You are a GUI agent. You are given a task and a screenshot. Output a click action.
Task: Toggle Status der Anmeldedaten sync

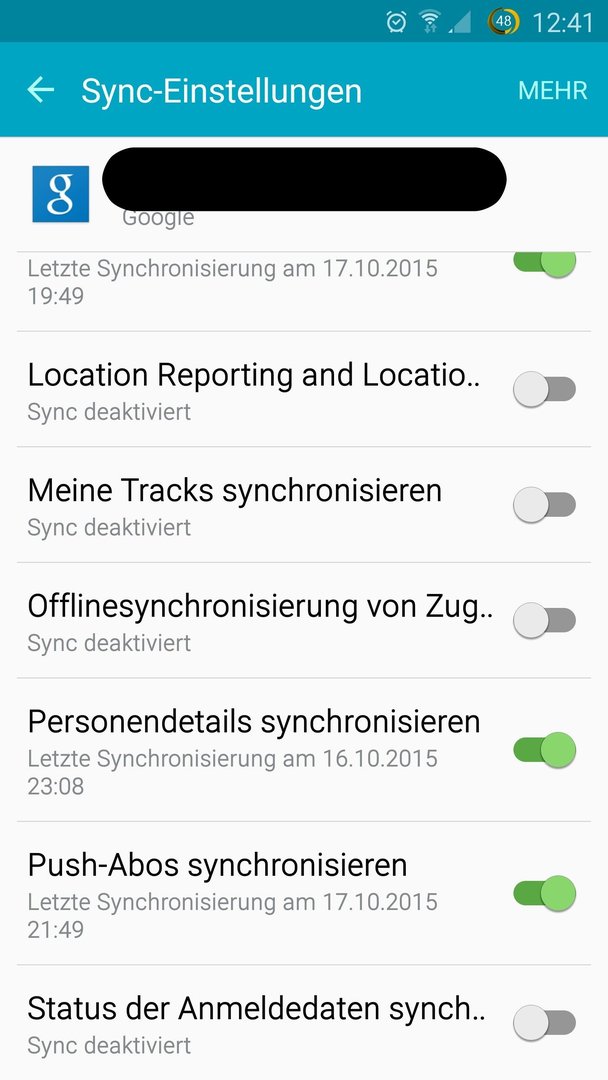tap(544, 1023)
